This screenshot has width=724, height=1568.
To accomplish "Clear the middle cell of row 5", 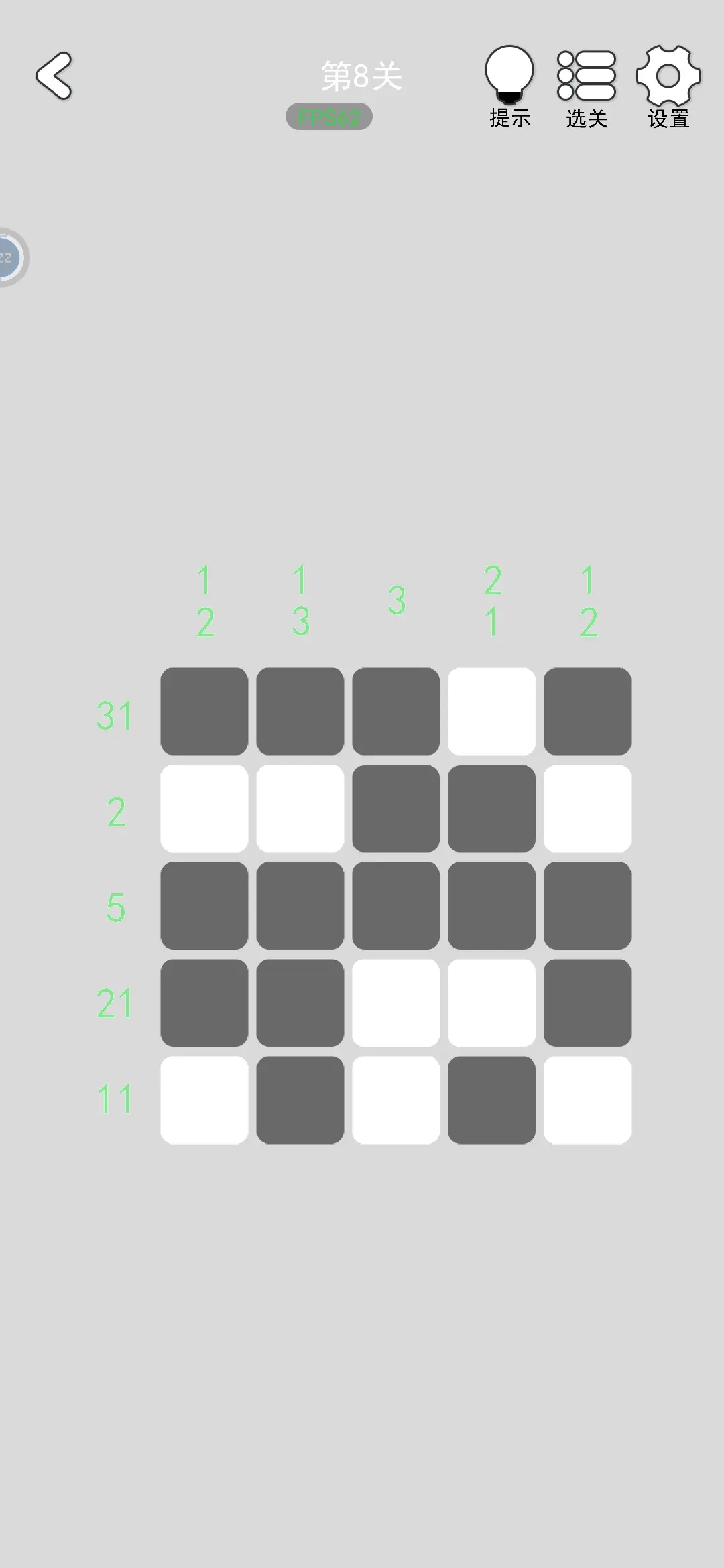I will click(396, 906).
